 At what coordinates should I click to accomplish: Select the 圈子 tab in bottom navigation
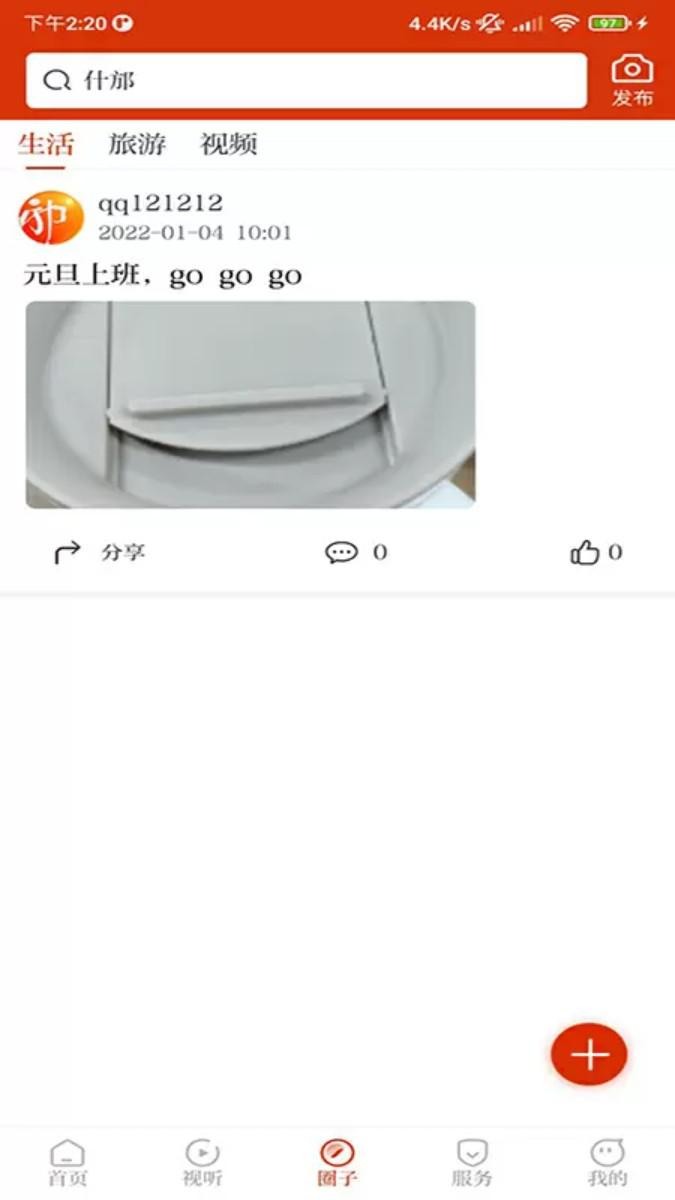point(337,1163)
